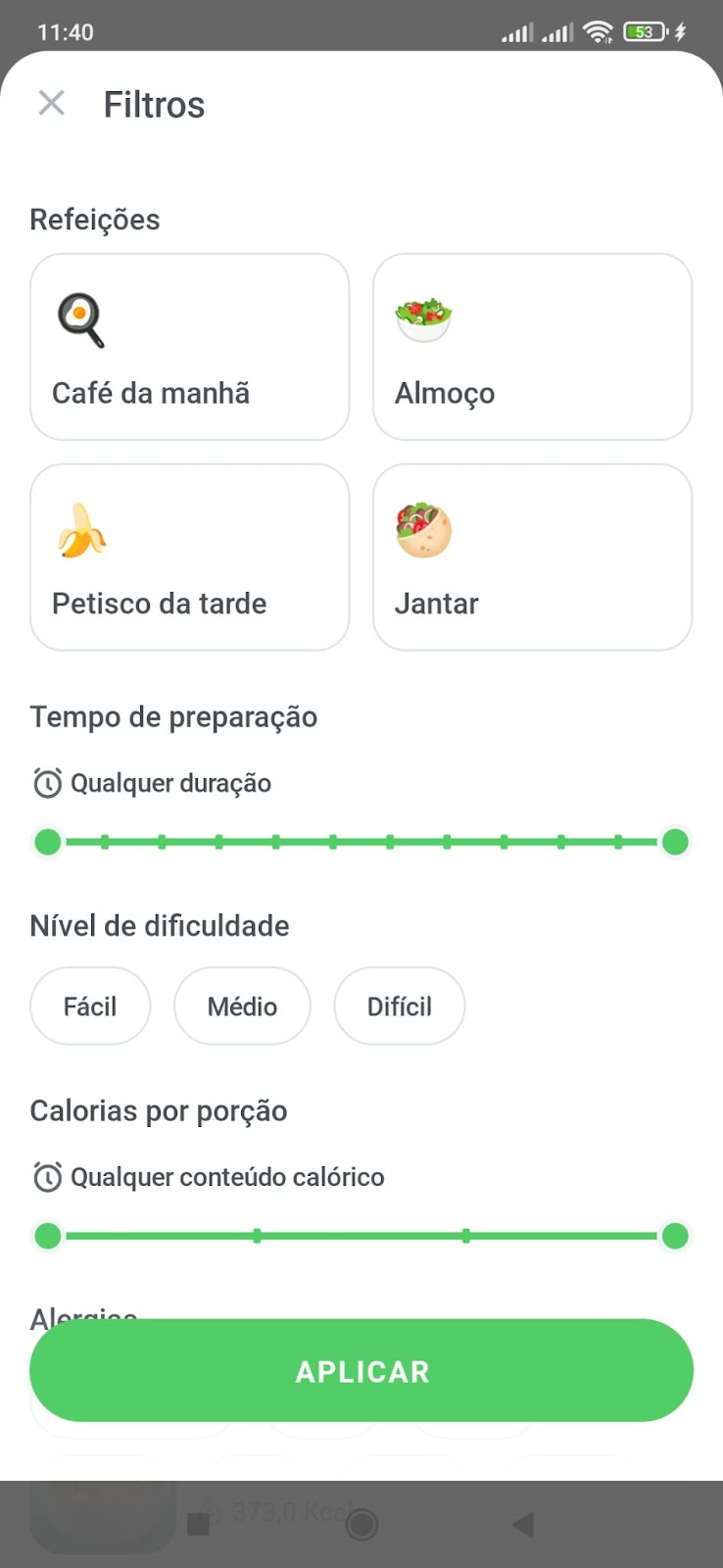Viewport: 723px width, 1568px height.
Task: Select the Jantar meal card
Action: click(533, 557)
